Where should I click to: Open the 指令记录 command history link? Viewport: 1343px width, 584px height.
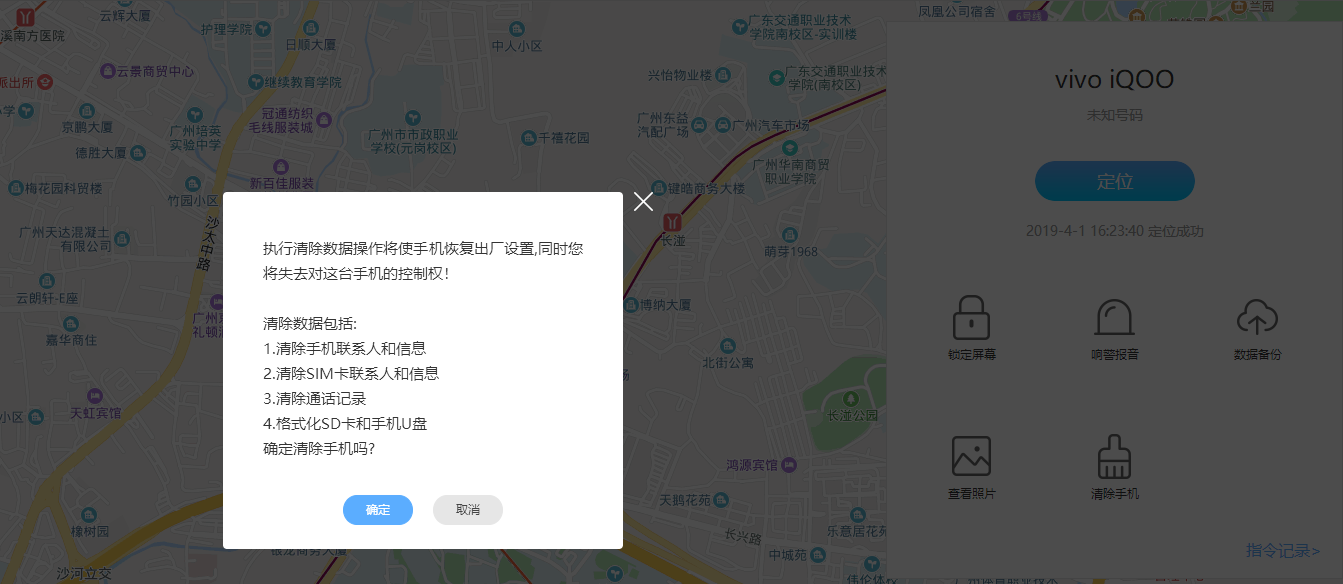tap(1282, 551)
